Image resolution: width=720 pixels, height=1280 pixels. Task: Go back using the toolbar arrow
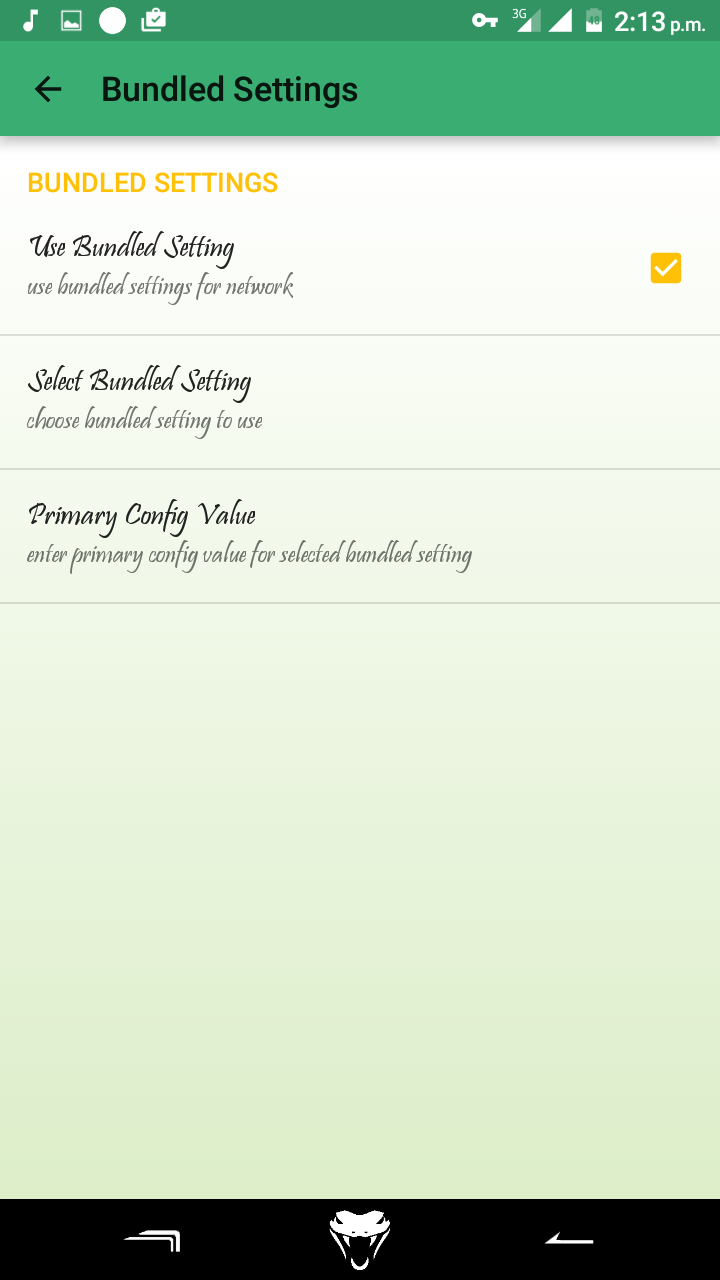click(48, 89)
